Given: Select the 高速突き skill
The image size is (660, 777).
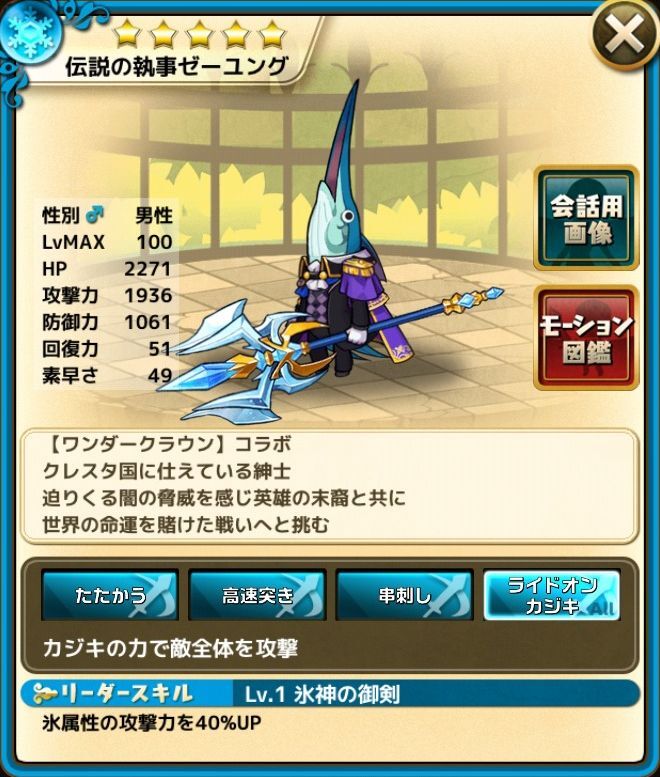Looking at the screenshot, I should point(258,596).
